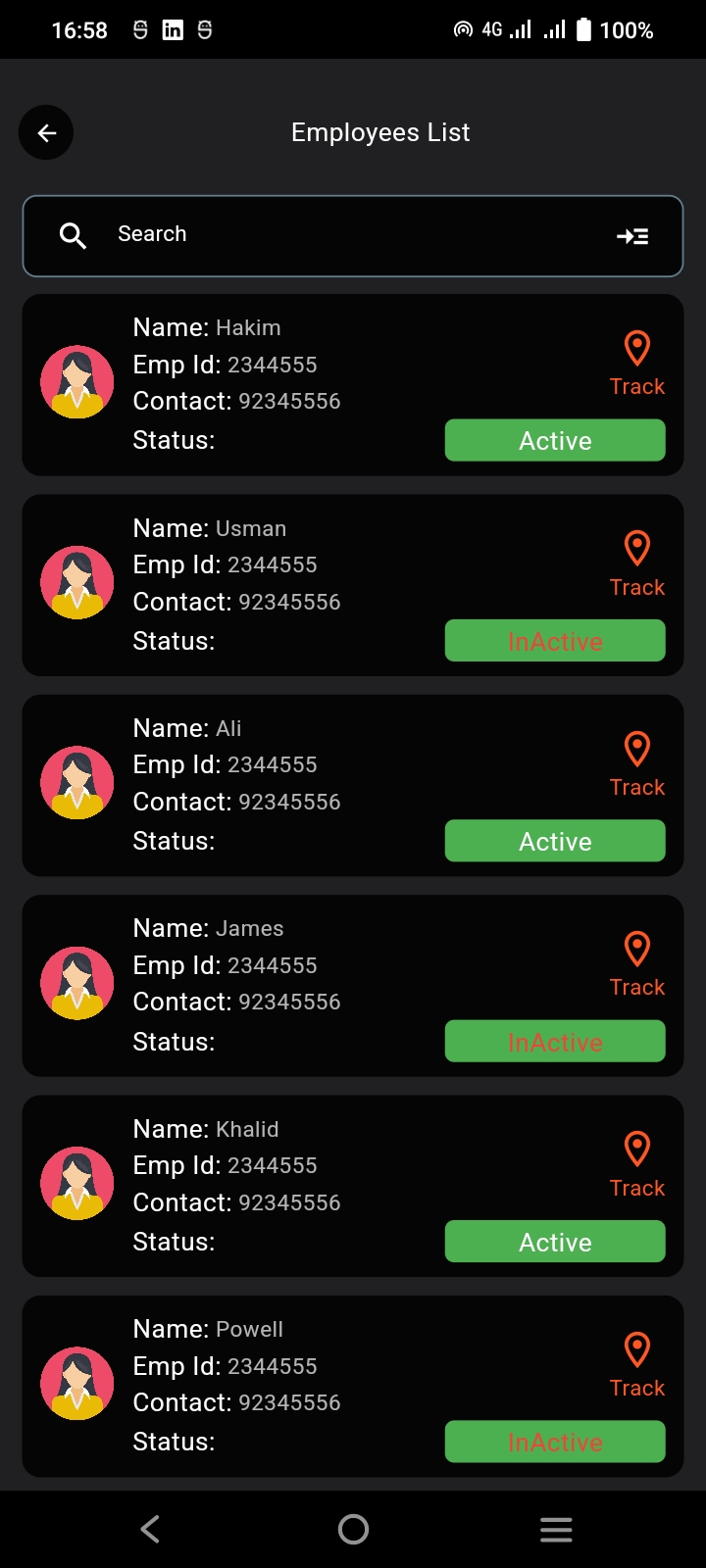Tap Khalid's Active status button
The image size is (706, 1568).
coord(555,1242)
